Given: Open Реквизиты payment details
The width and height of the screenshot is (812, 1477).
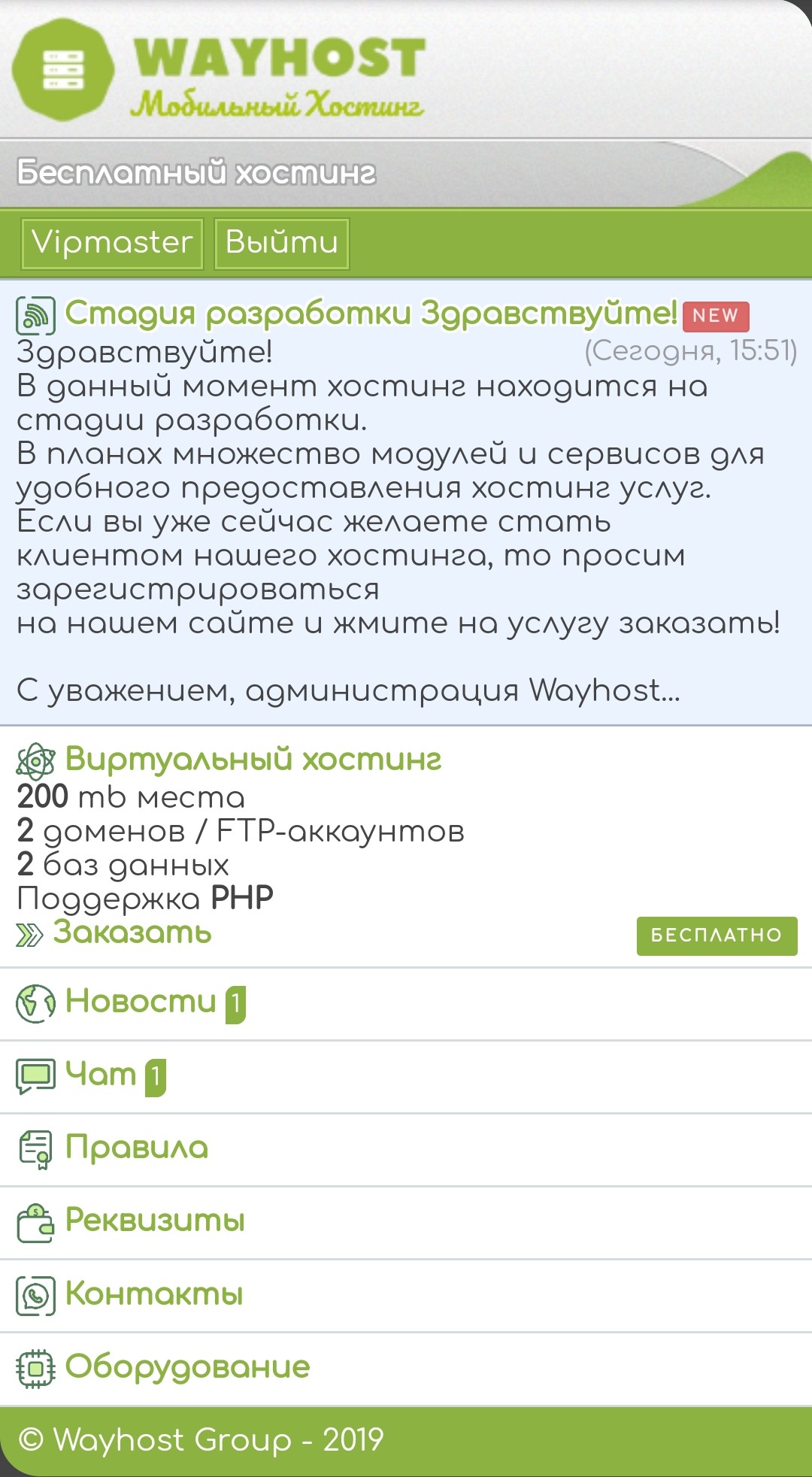Looking at the screenshot, I should coord(155,1220).
